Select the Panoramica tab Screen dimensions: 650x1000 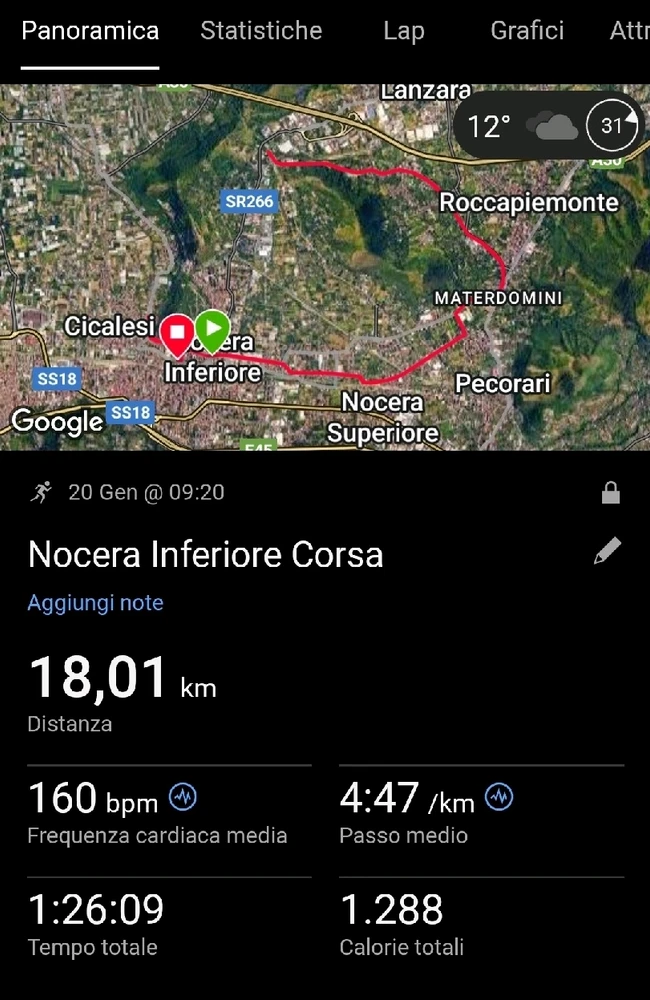point(90,31)
